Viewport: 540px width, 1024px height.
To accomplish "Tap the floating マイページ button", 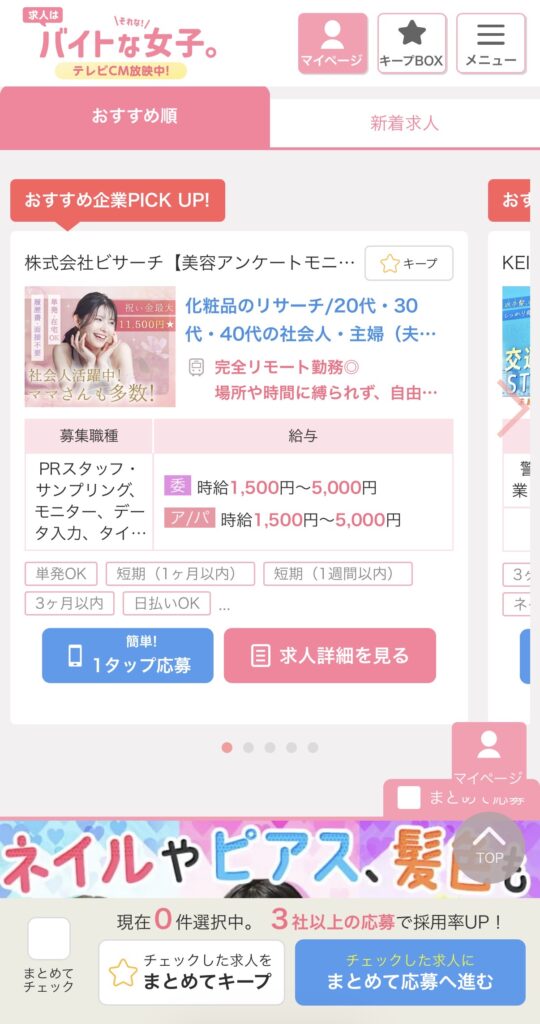I will point(488,752).
